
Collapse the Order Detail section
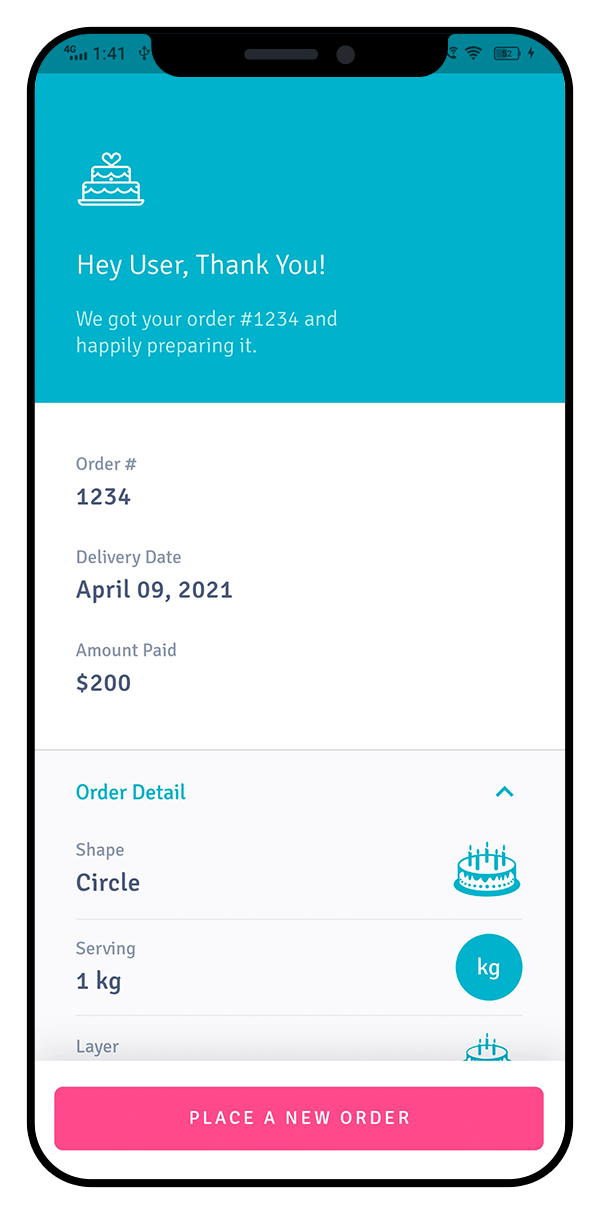click(505, 792)
